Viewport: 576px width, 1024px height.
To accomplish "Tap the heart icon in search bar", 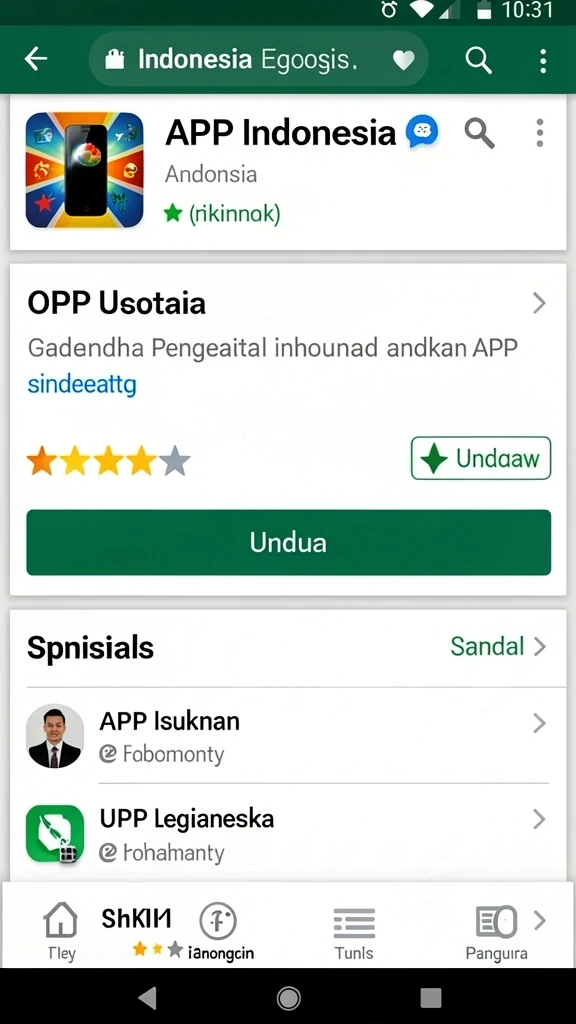I will (403, 60).
